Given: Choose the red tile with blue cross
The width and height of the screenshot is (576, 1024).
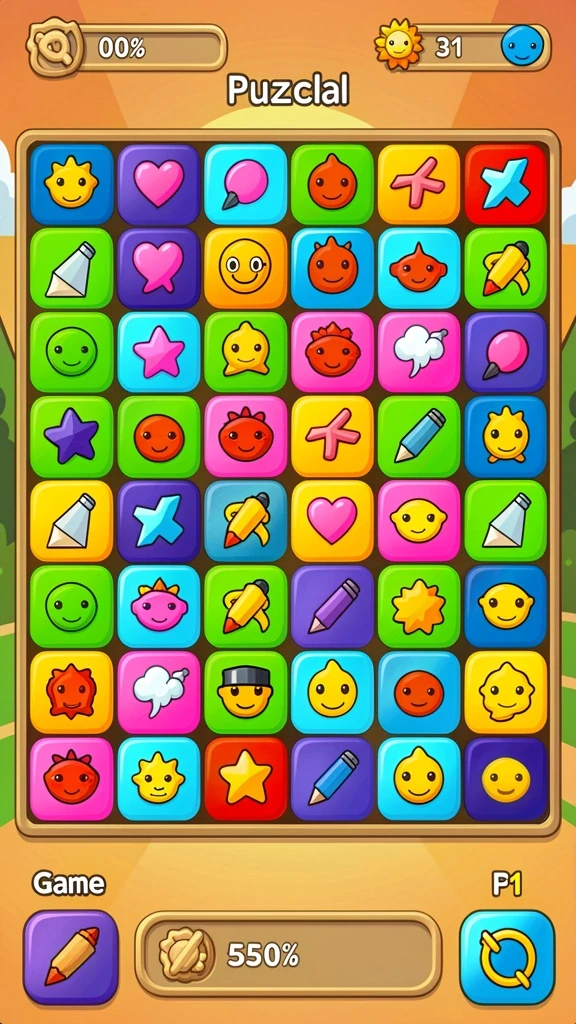Looking at the screenshot, I should click(x=505, y=184).
